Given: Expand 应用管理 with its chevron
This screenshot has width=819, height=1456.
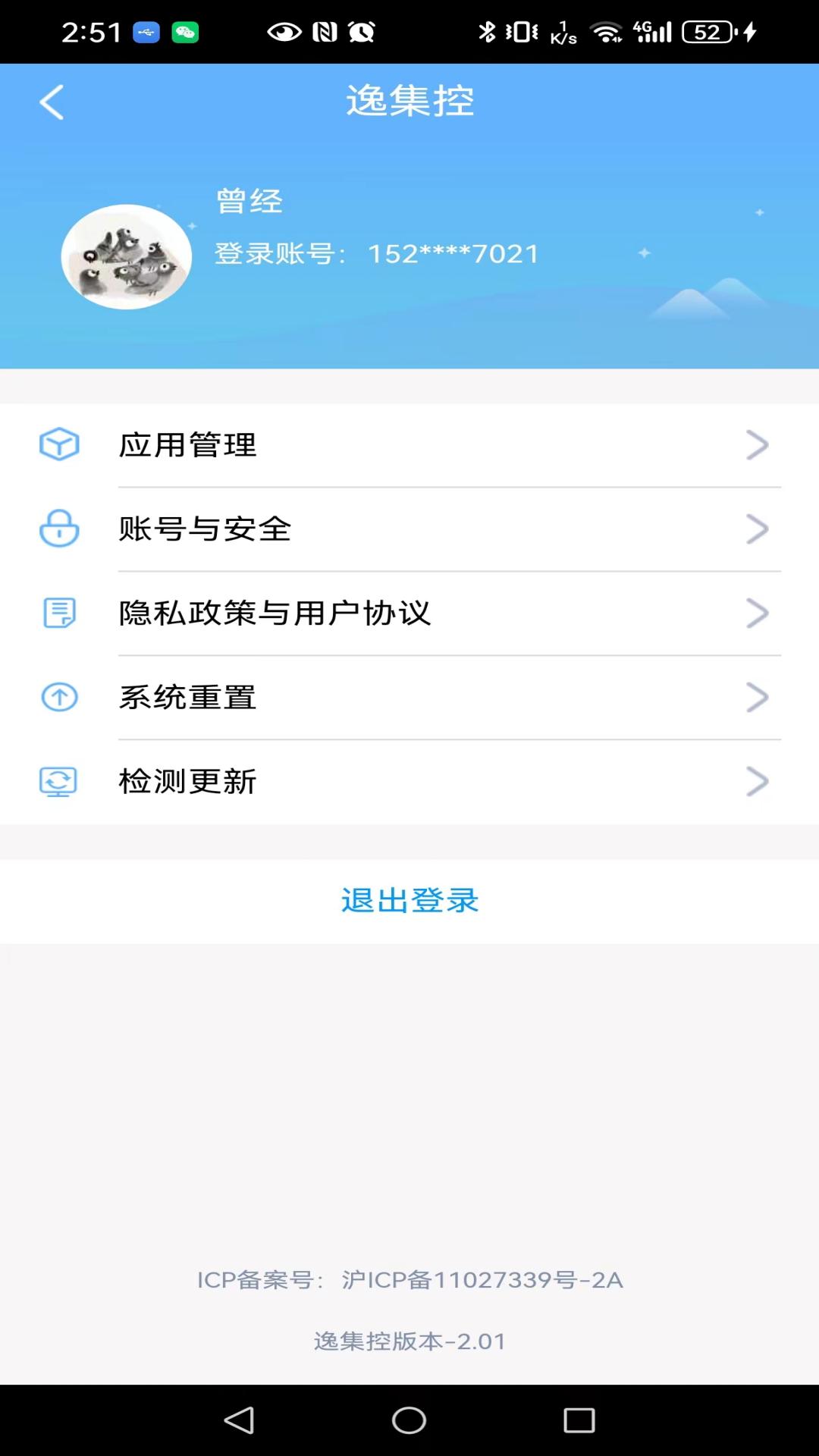Looking at the screenshot, I should coord(757,446).
